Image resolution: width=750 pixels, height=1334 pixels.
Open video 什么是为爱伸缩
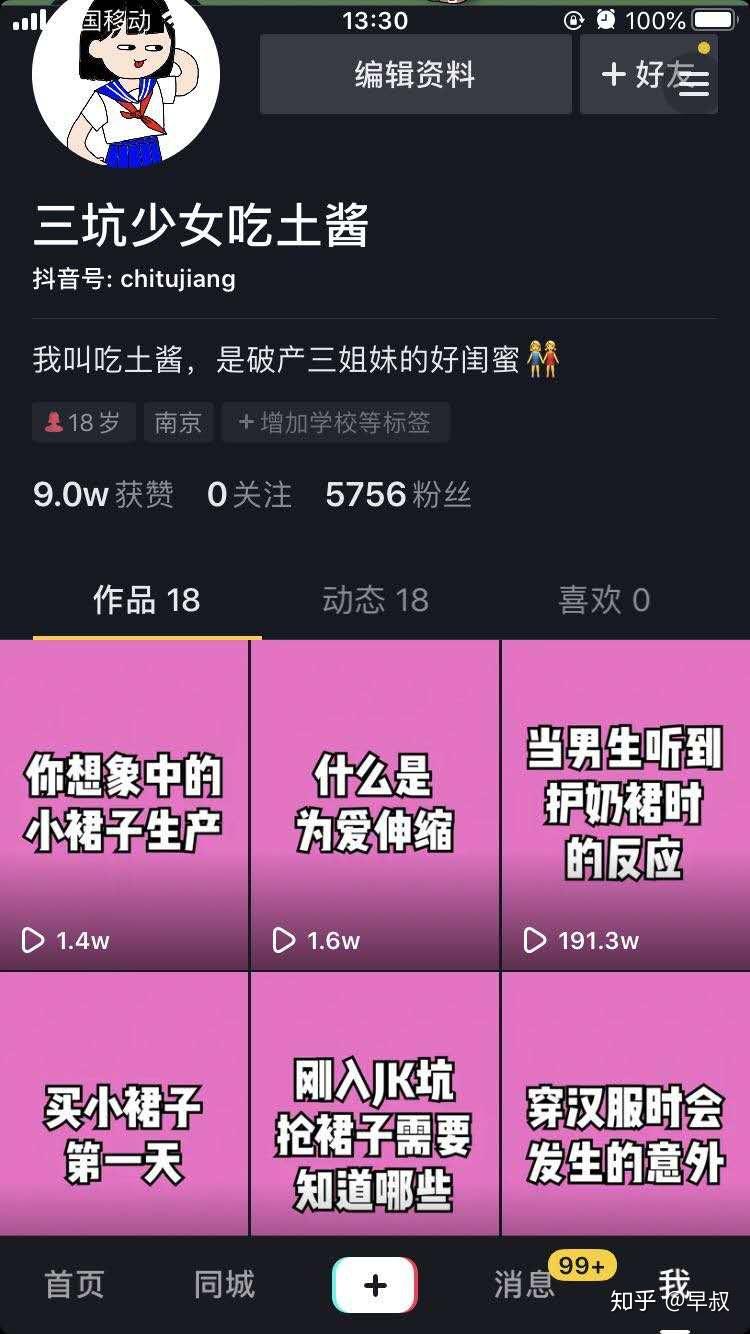pos(375,805)
